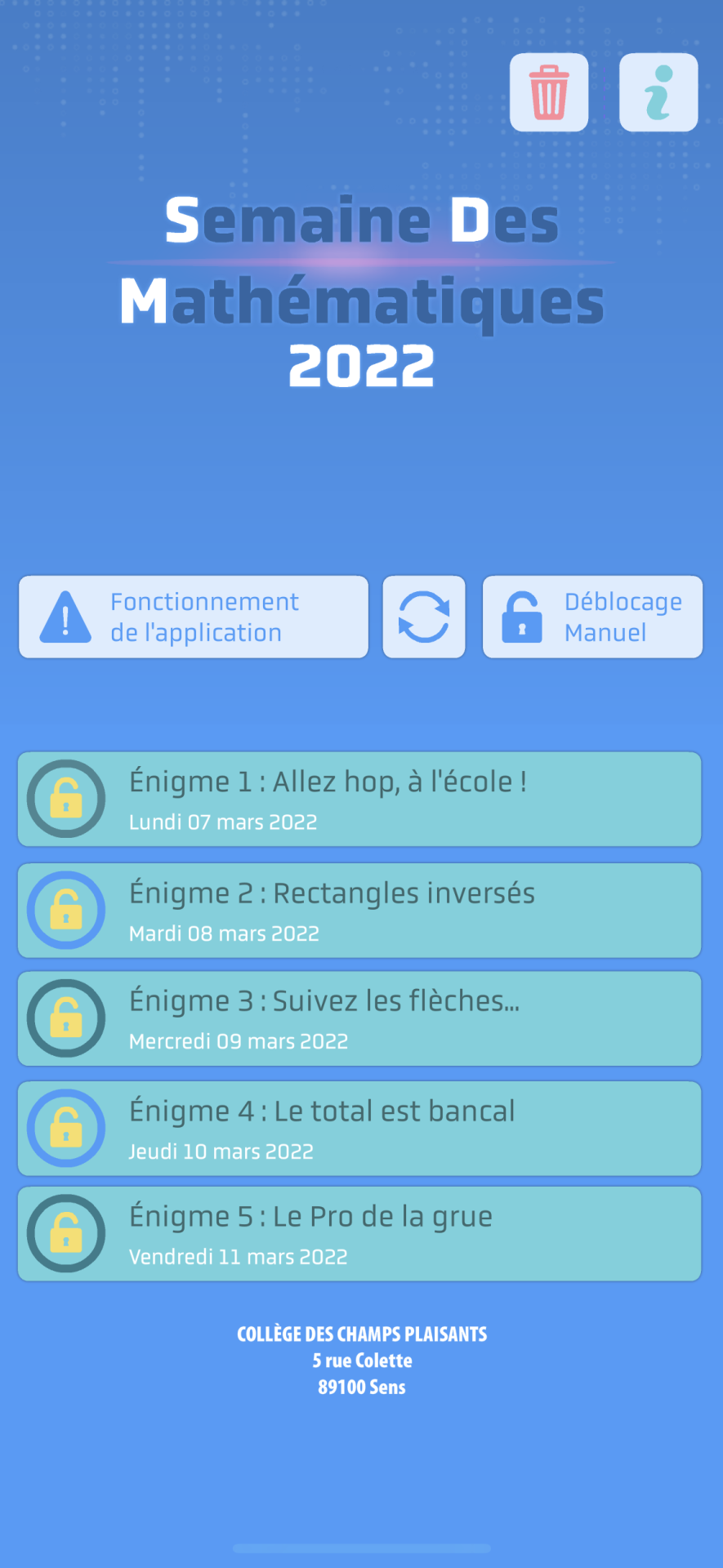Image resolution: width=723 pixels, height=1568 pixels.
Task: Open Énigme 3: Suivez les flèches
Action: pos(359,1019)
